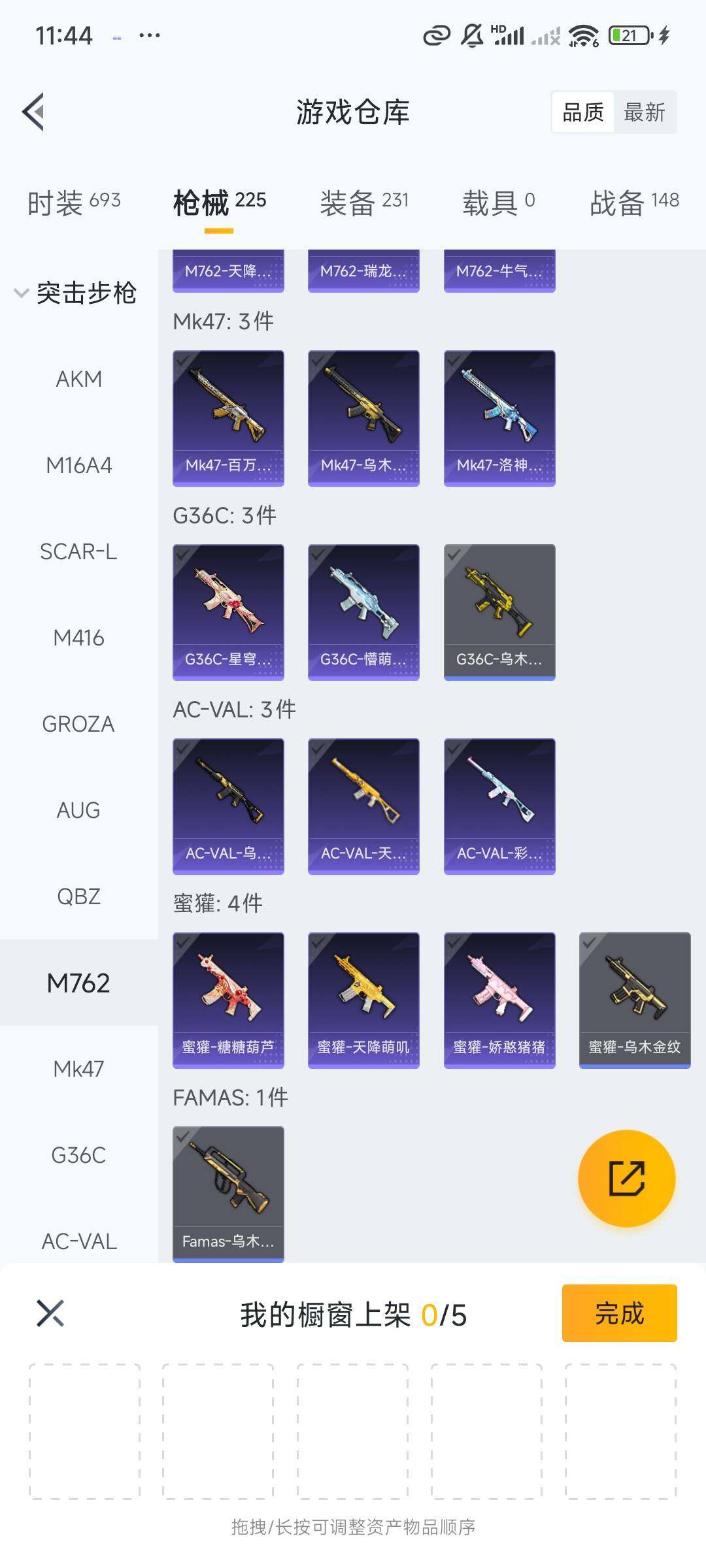Tap the orange share floating button
This screenshot has width=706, height=1568.
[x=626, y=1178]
